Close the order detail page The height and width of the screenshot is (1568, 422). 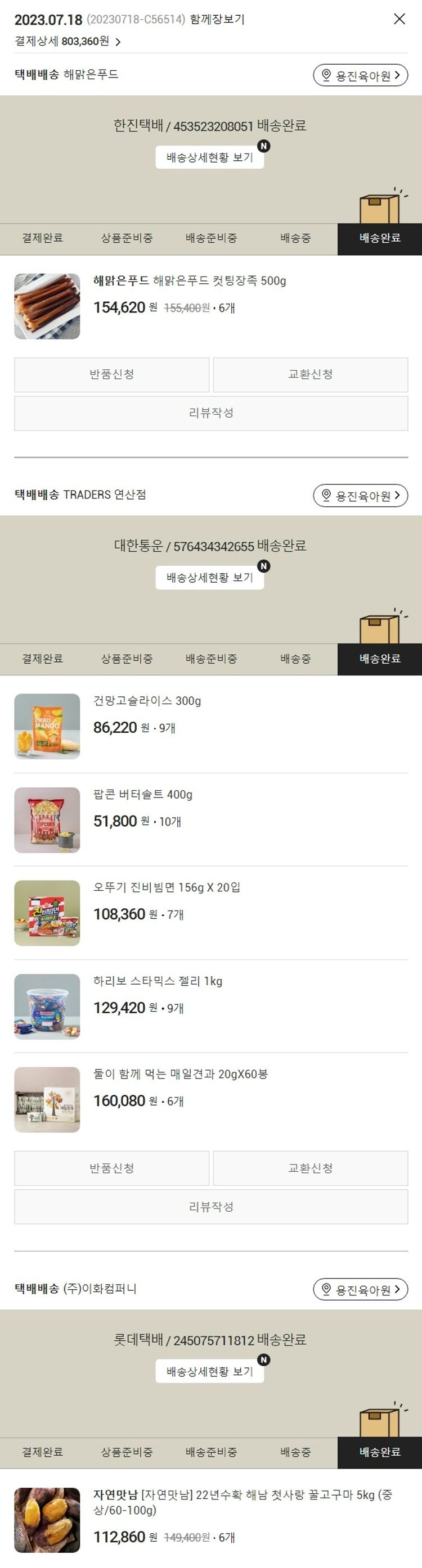[x=399, y=19]
